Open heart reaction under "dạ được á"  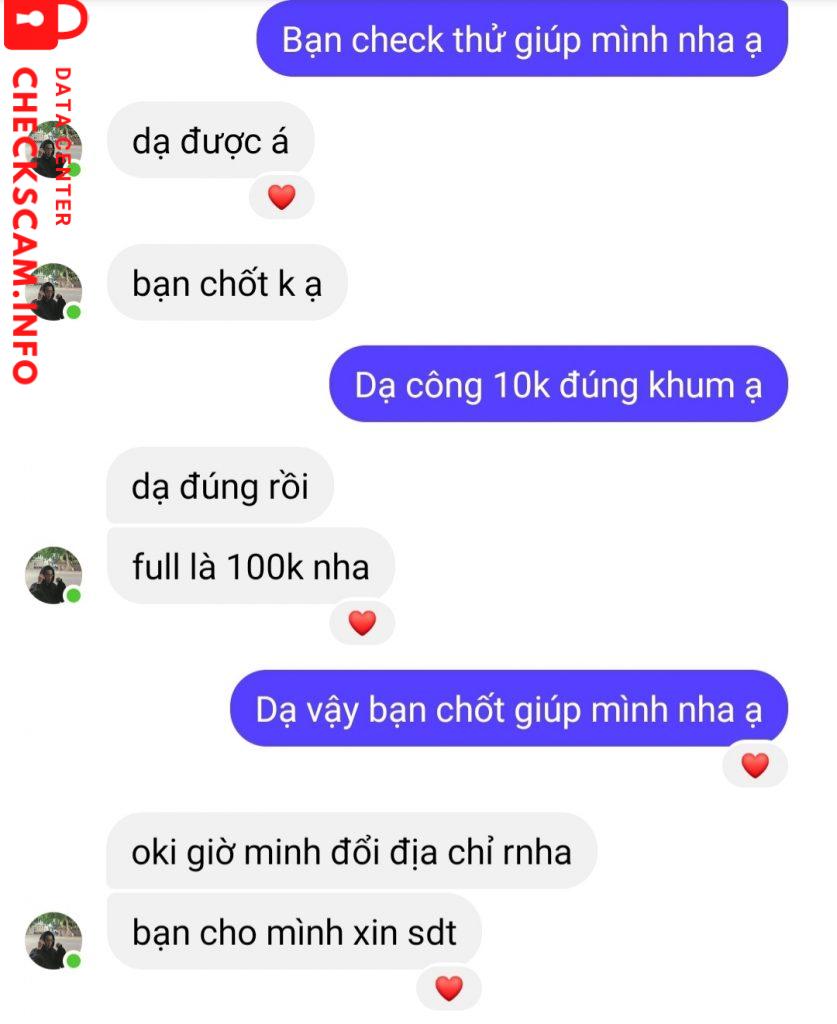282,198
